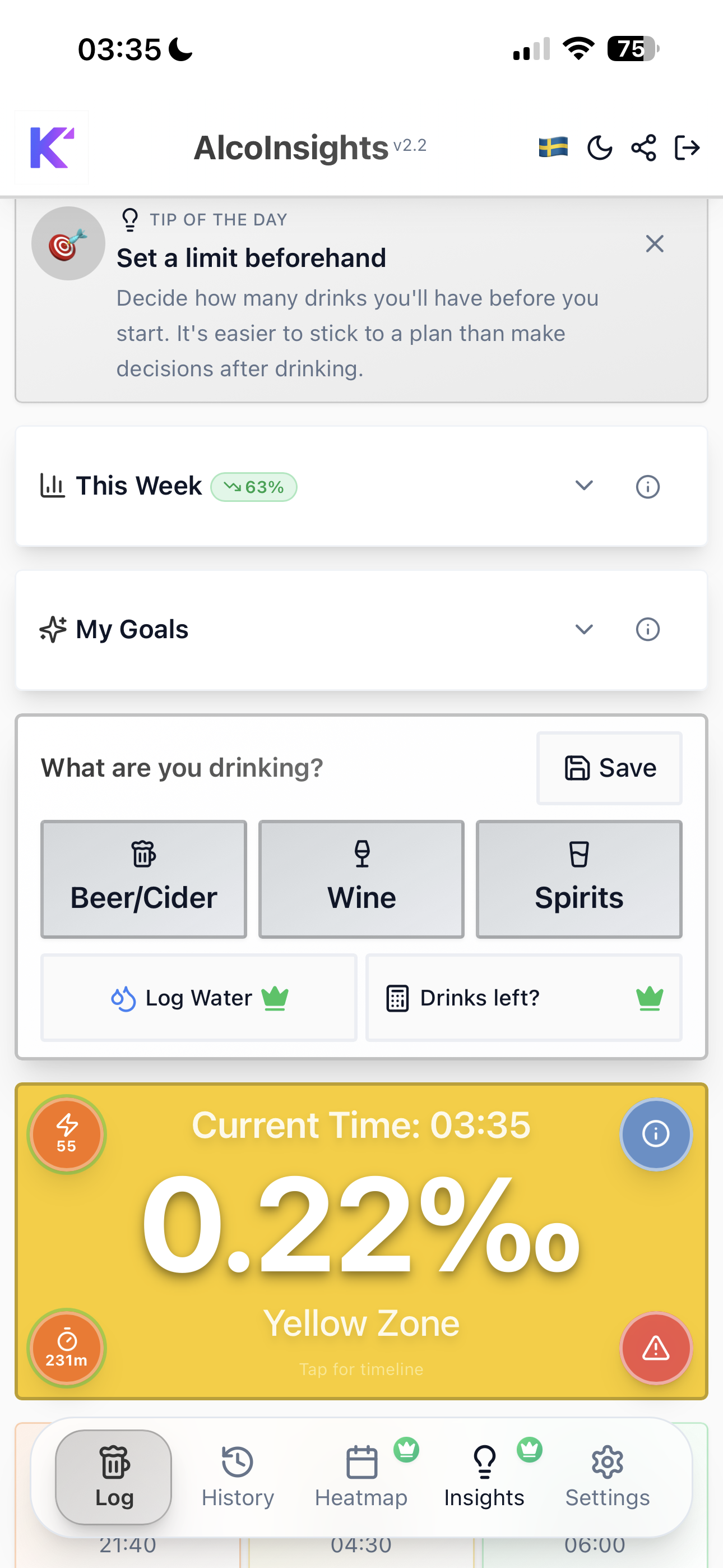The image size is (723, 1568).
Task: Select Beer/Cider as your drink type
Action: tap(143, 879)
